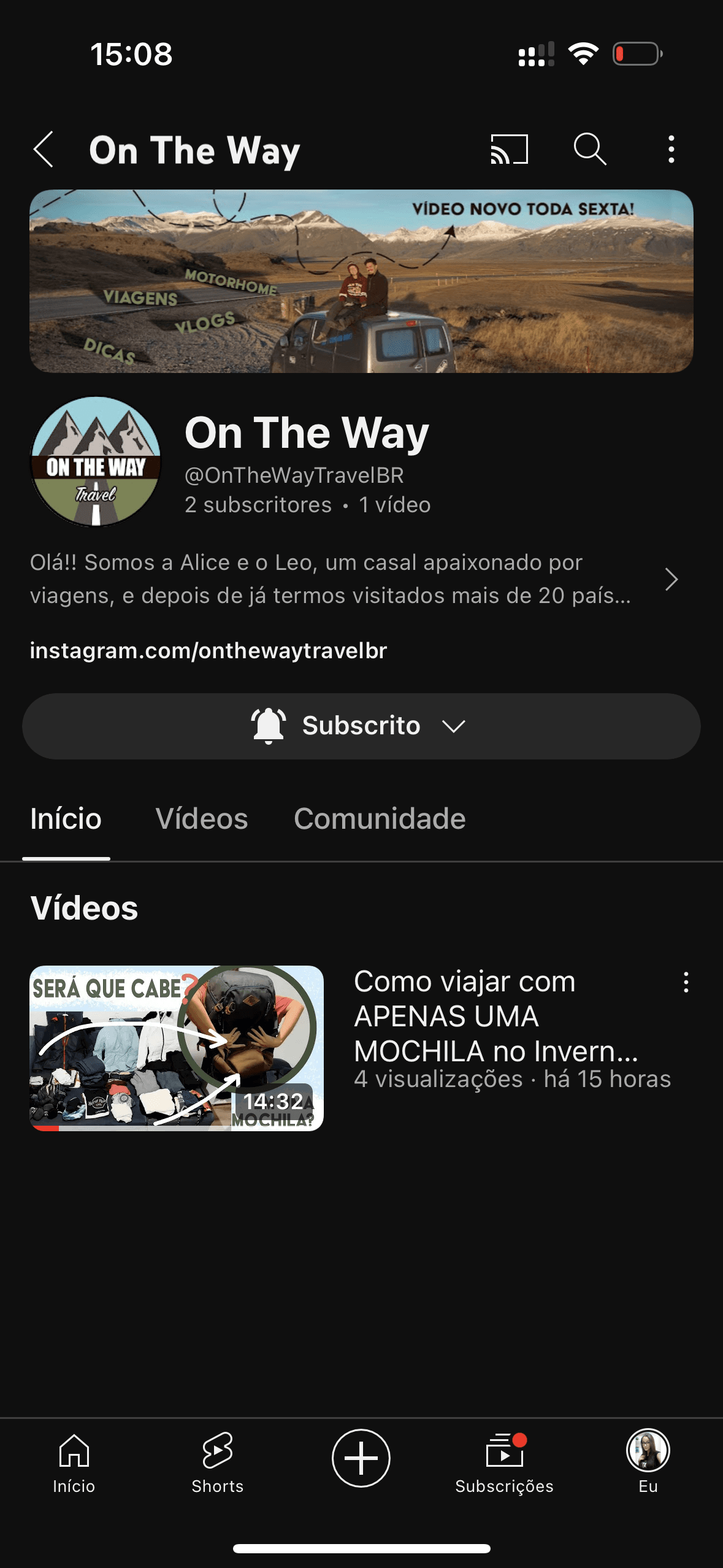Open the Shorts tab
Image resolution: width=723 pixels, height=1568 pixels.
tap(218, 1462)
